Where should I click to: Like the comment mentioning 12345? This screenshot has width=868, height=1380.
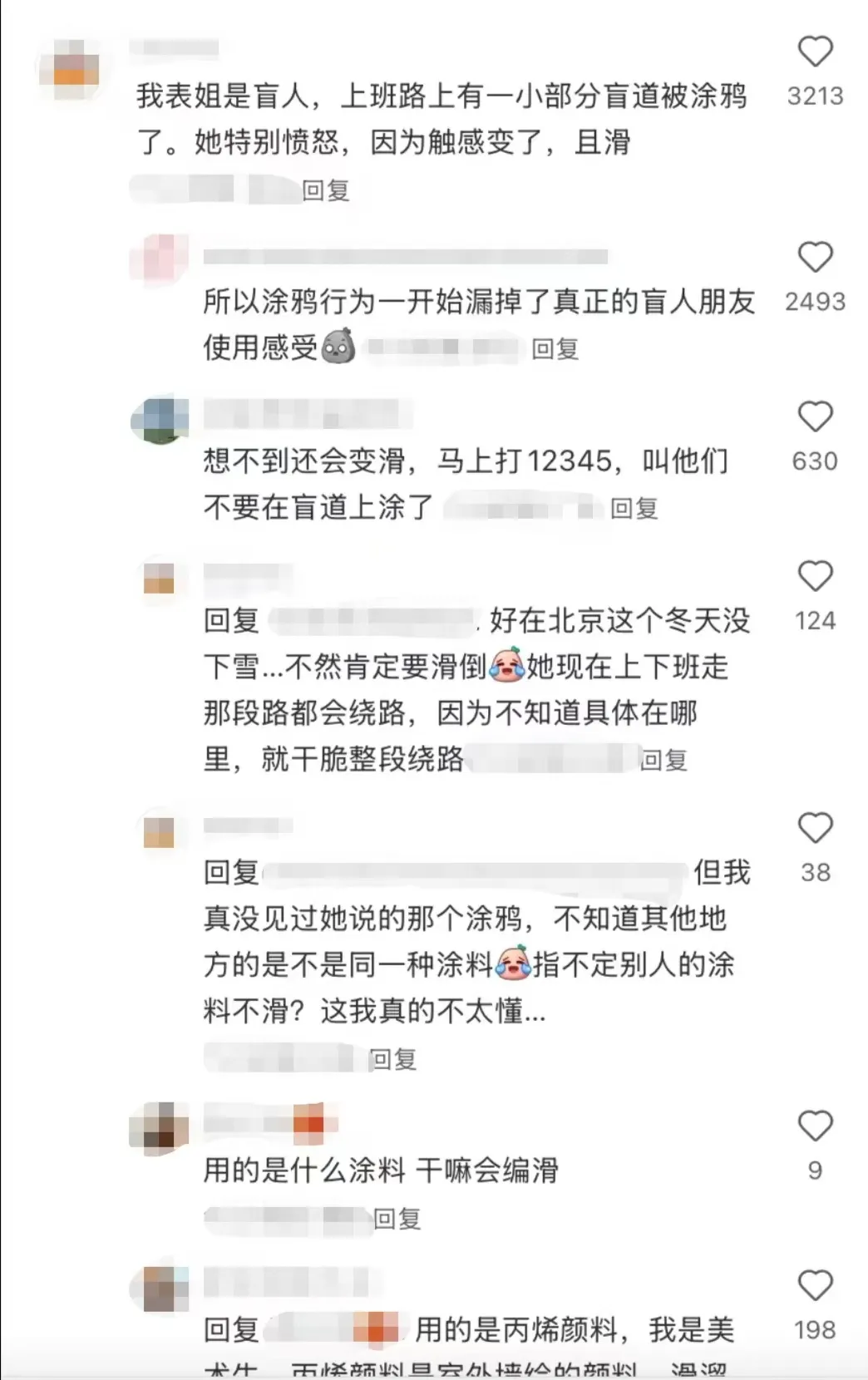815,416
